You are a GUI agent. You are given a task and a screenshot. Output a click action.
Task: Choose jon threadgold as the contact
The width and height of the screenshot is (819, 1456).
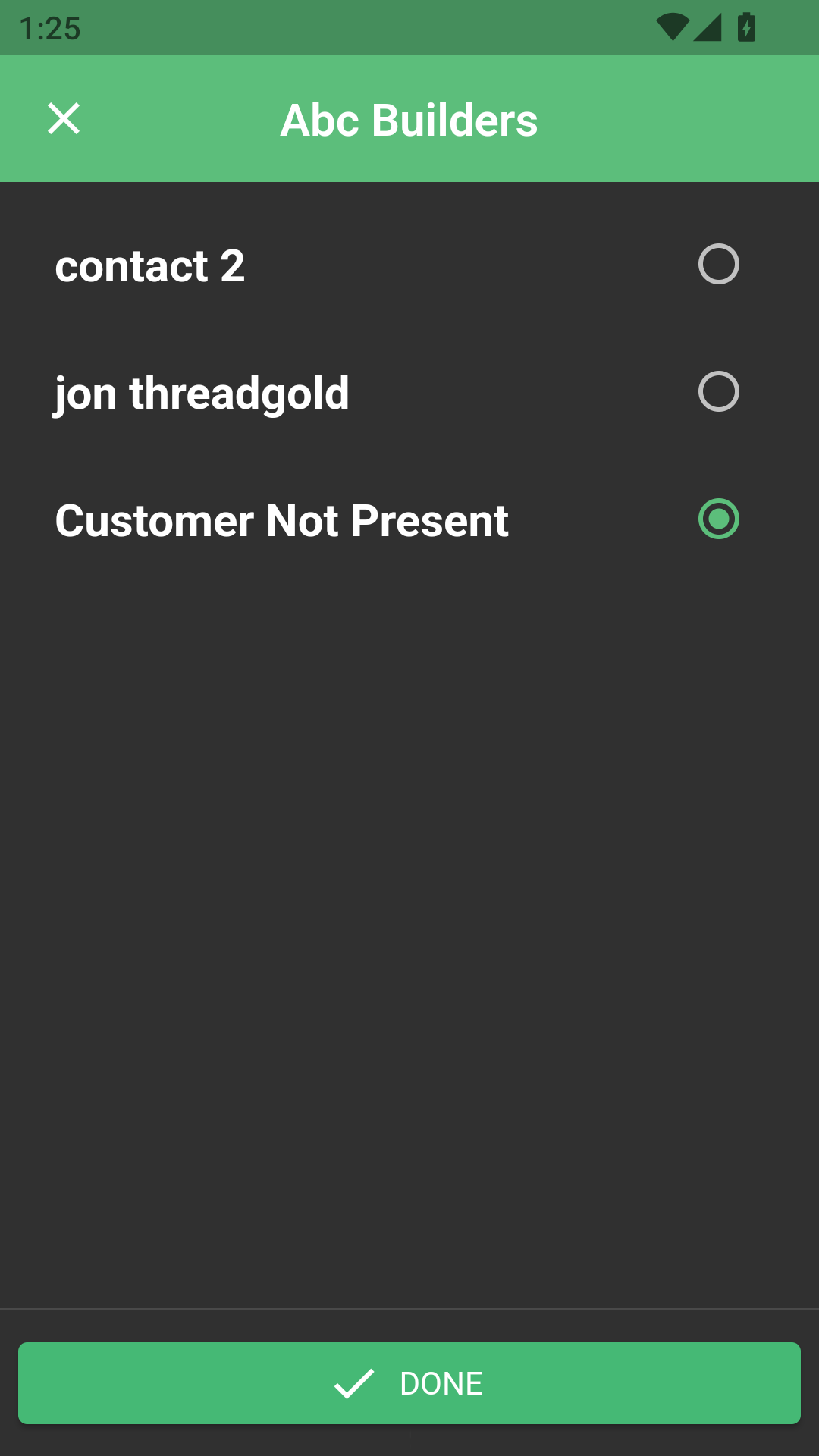(409, 392)
